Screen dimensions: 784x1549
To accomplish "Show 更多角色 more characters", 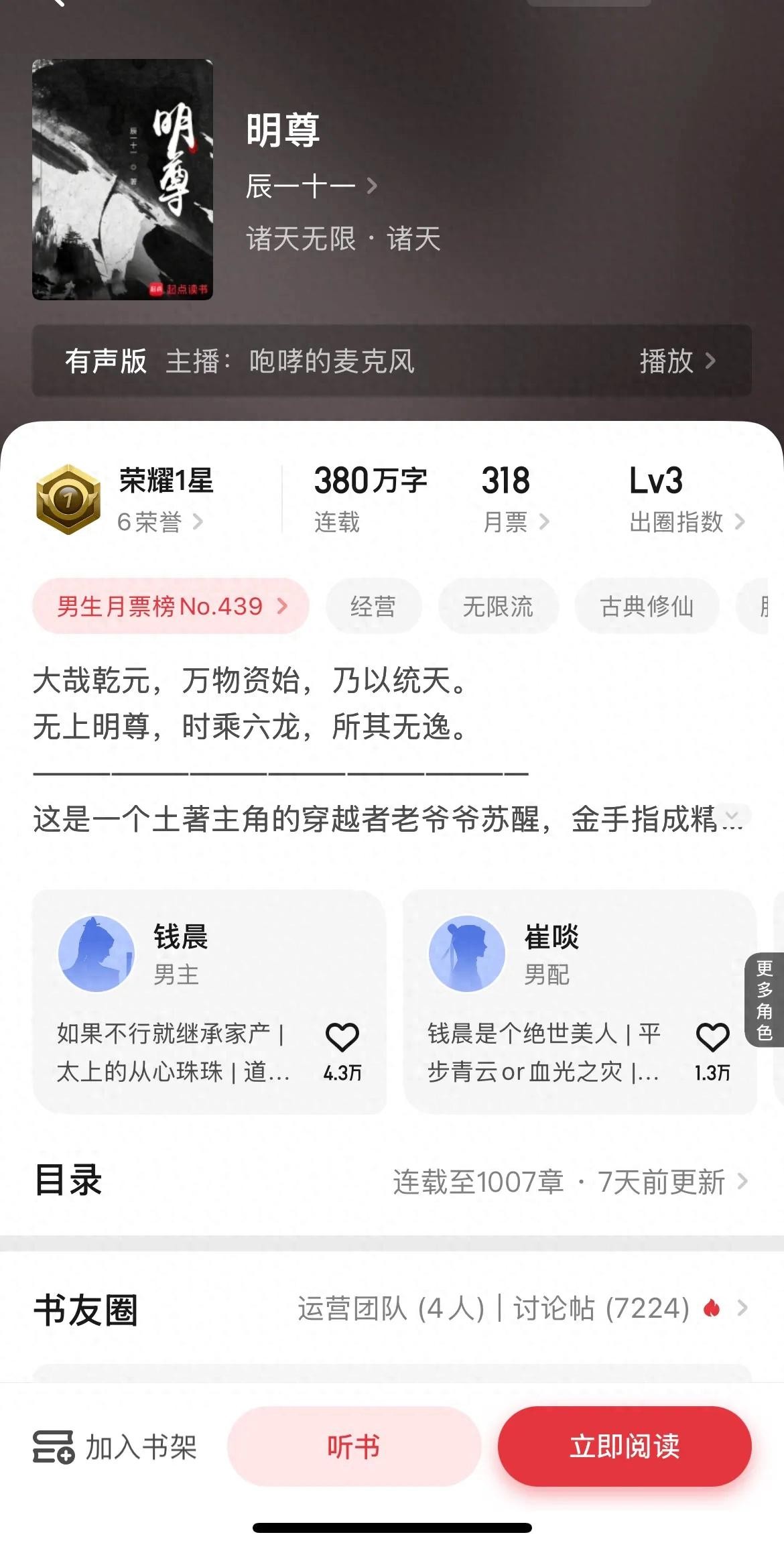I will [765, 999].
